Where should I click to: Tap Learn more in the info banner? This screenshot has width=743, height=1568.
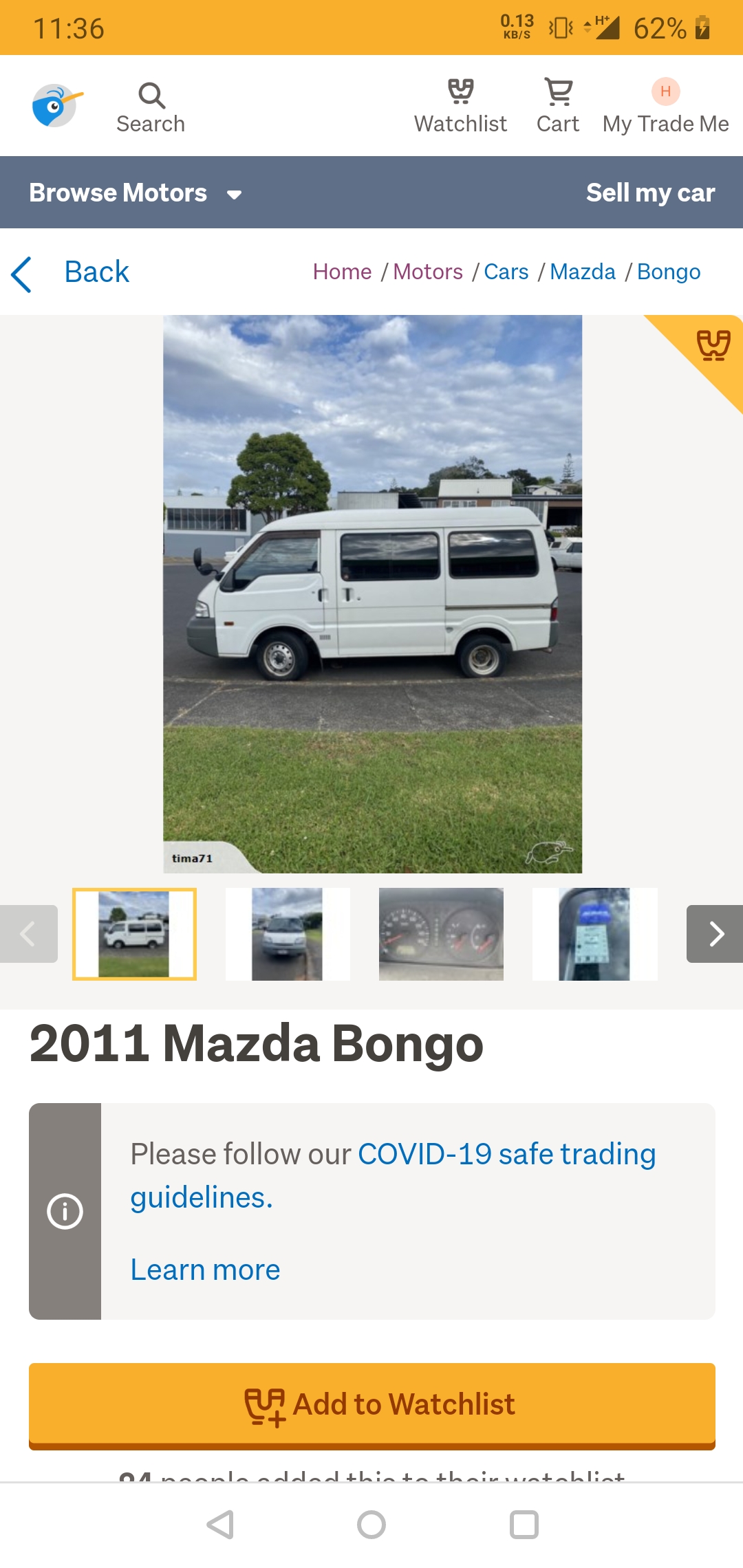coord(205,1270)
